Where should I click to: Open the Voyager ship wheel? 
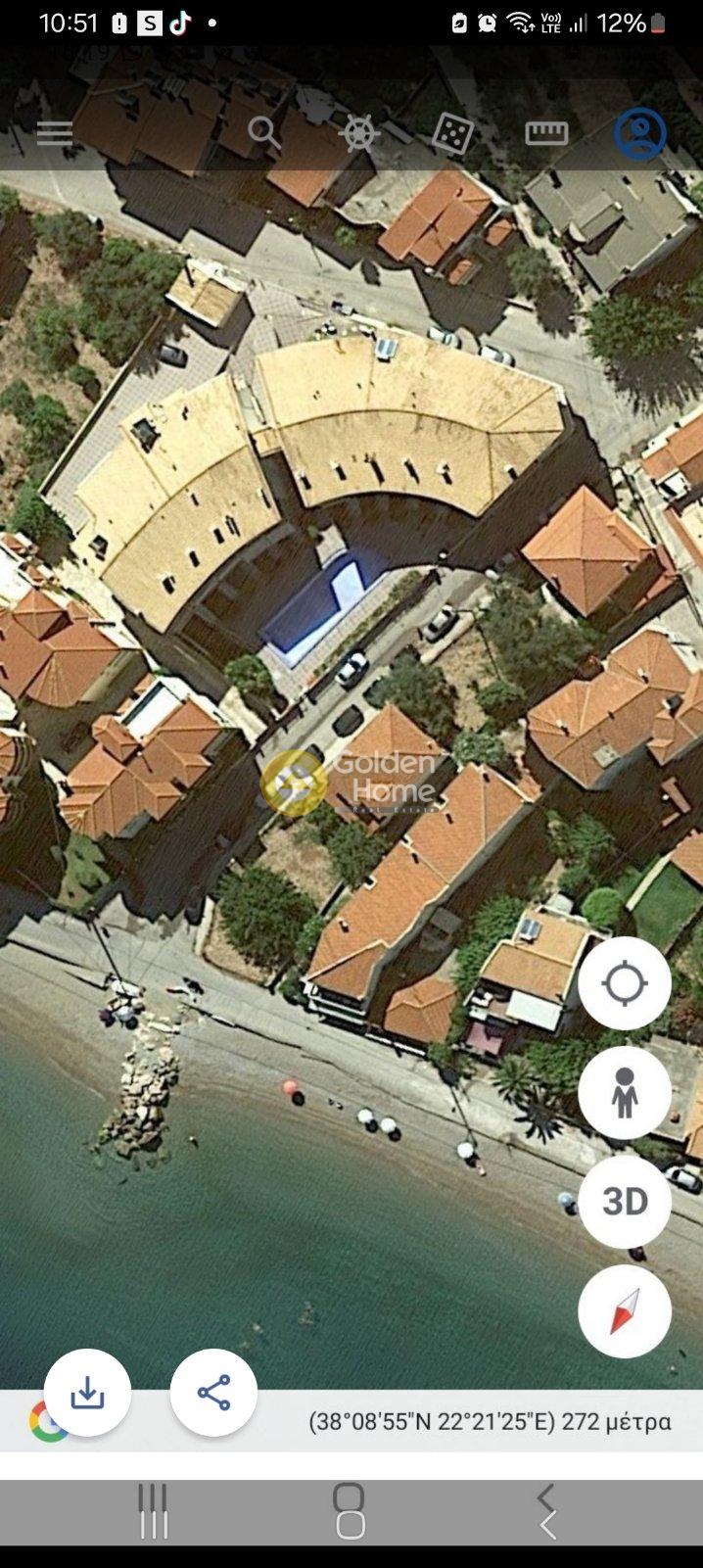(x=358, y=133)
